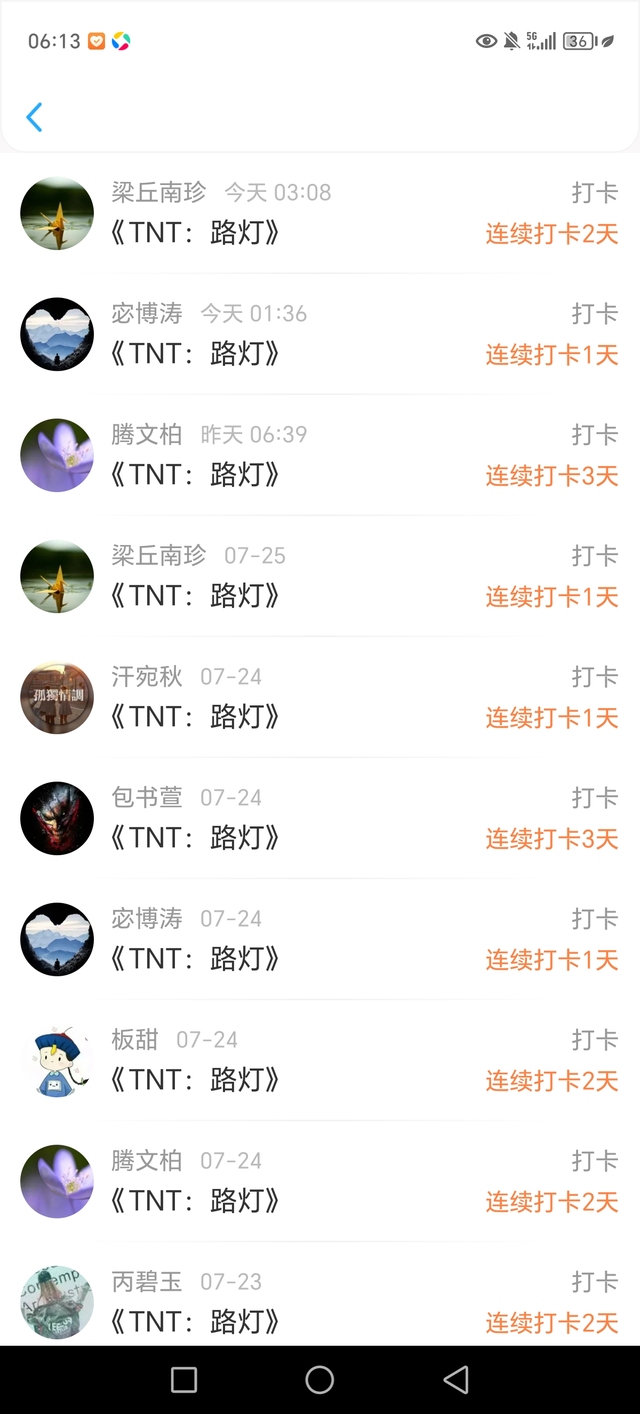
Task: View 汗宛秋's check-in row
Action: [x=320, y=697]
